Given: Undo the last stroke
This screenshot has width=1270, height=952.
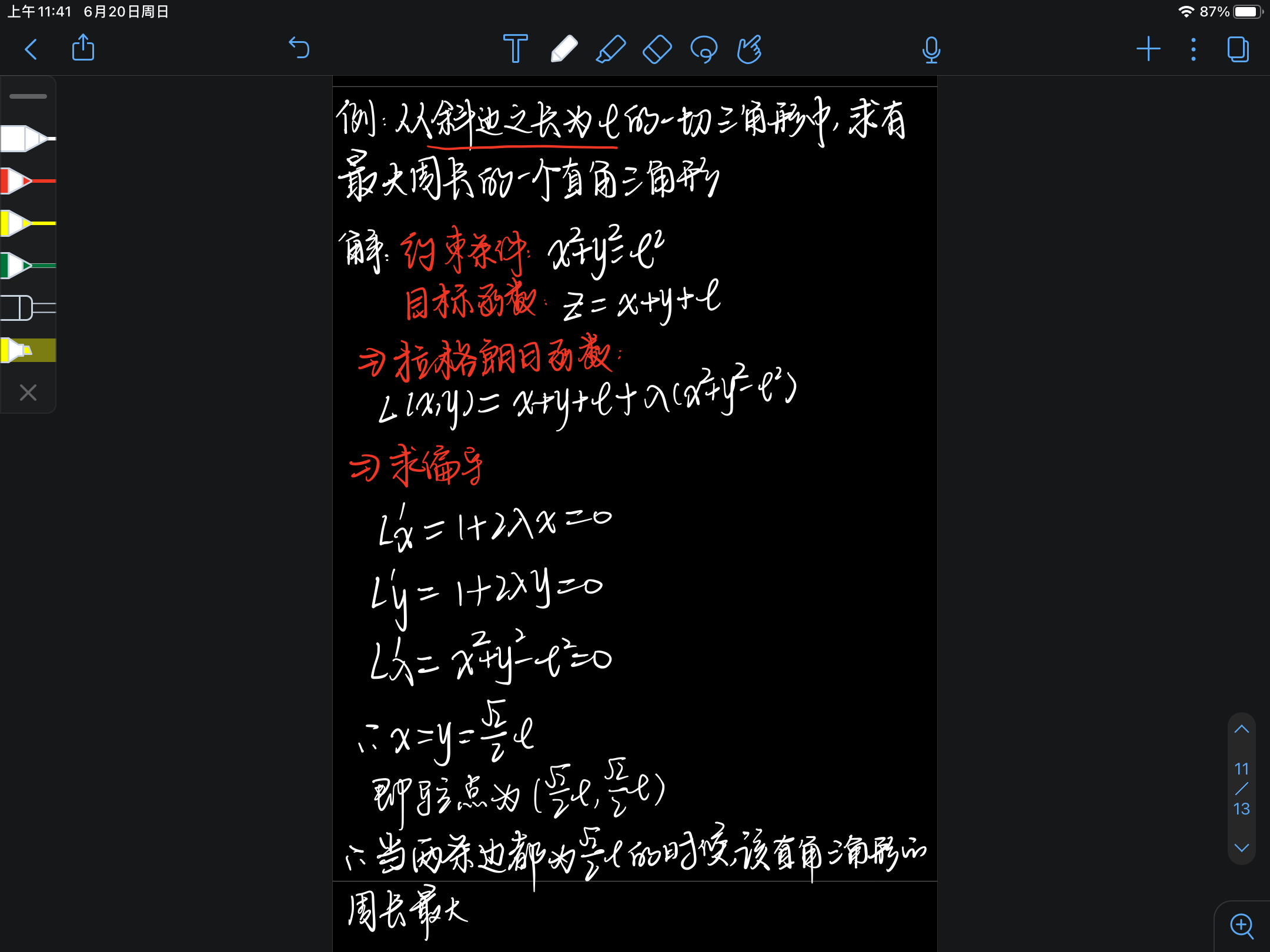Looking at the screenshot, I should (x=299, y=48).
